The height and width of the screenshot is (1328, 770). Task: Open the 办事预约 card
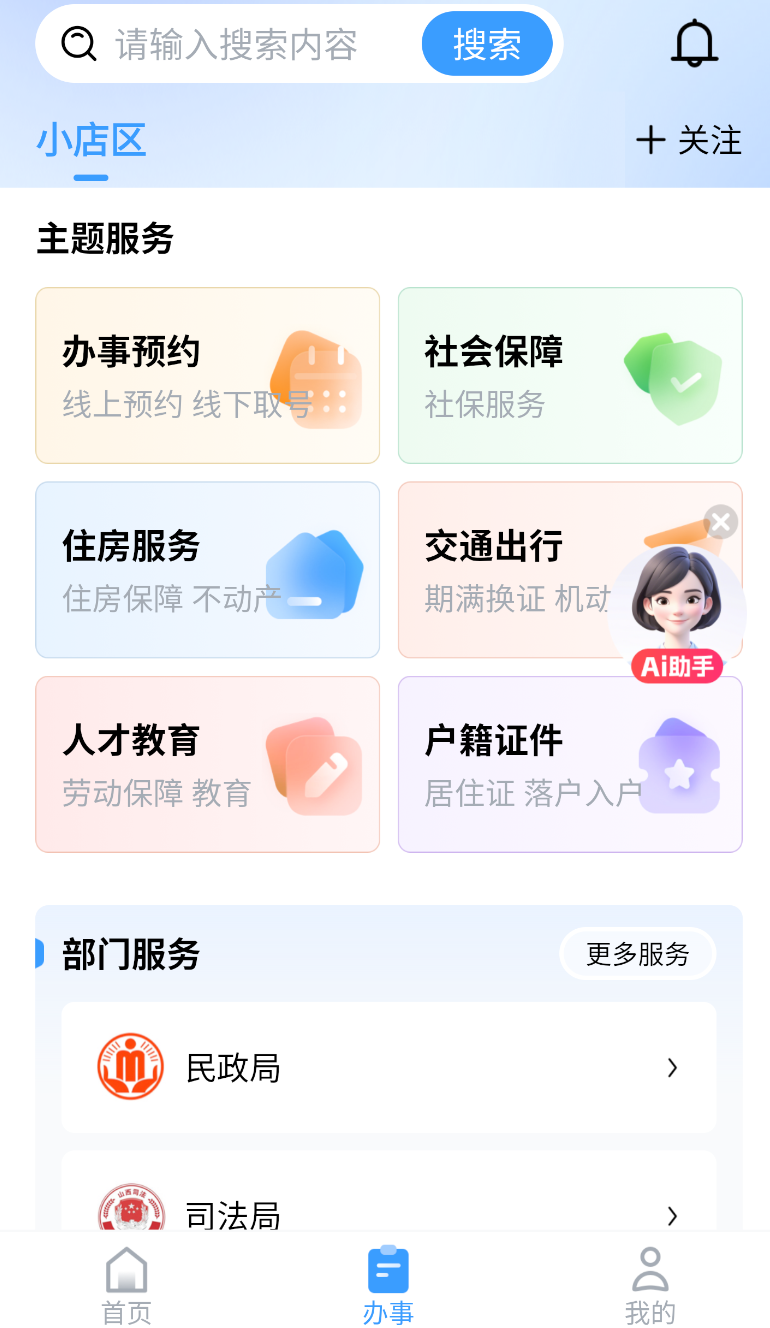pos(207,376)
